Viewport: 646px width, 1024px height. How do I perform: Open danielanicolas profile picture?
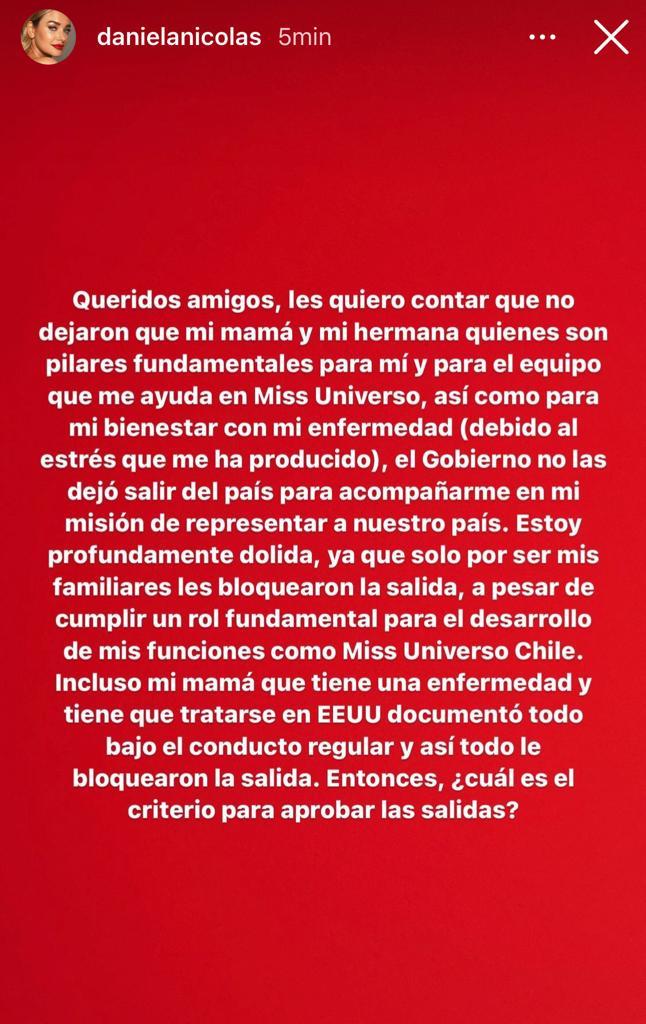[x=48, y=38]
